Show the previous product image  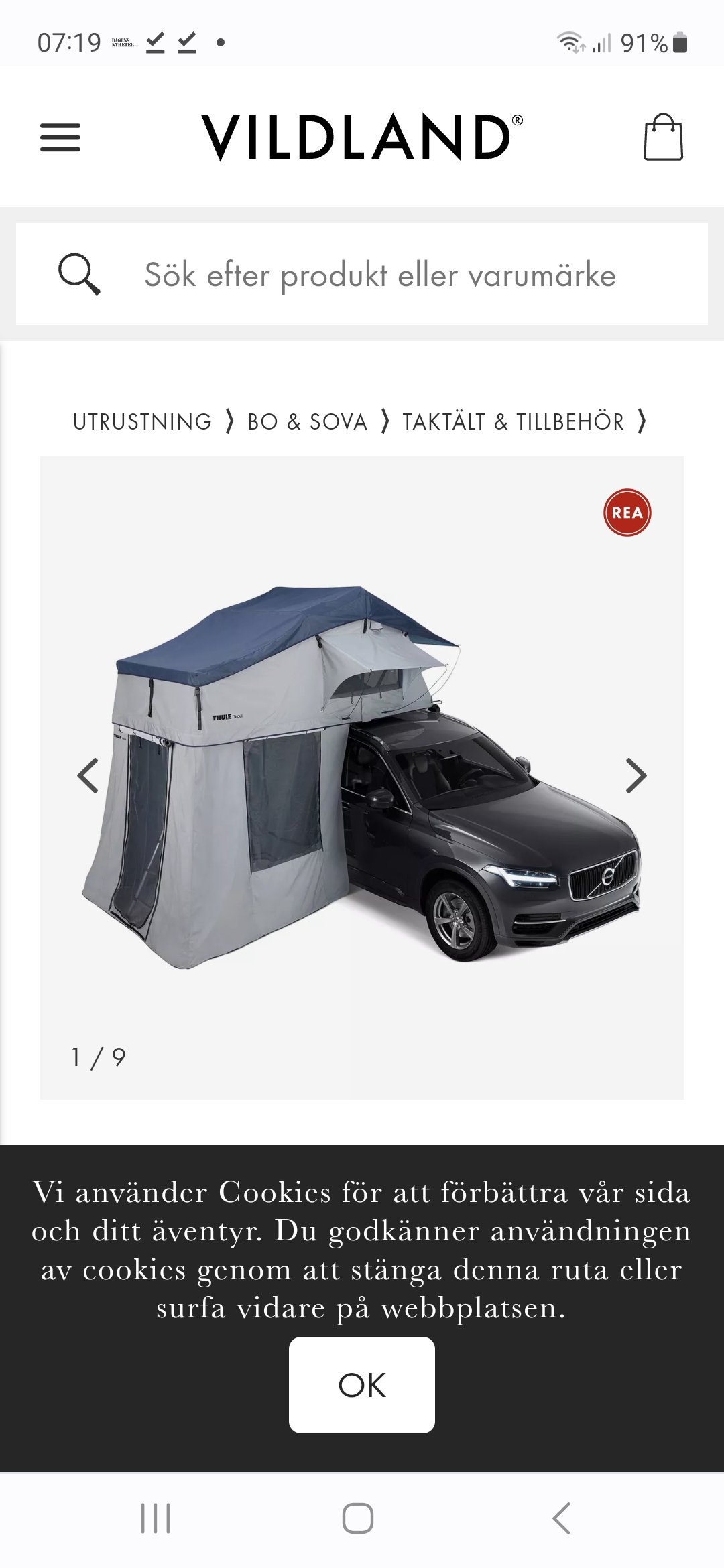pos(88,776)
